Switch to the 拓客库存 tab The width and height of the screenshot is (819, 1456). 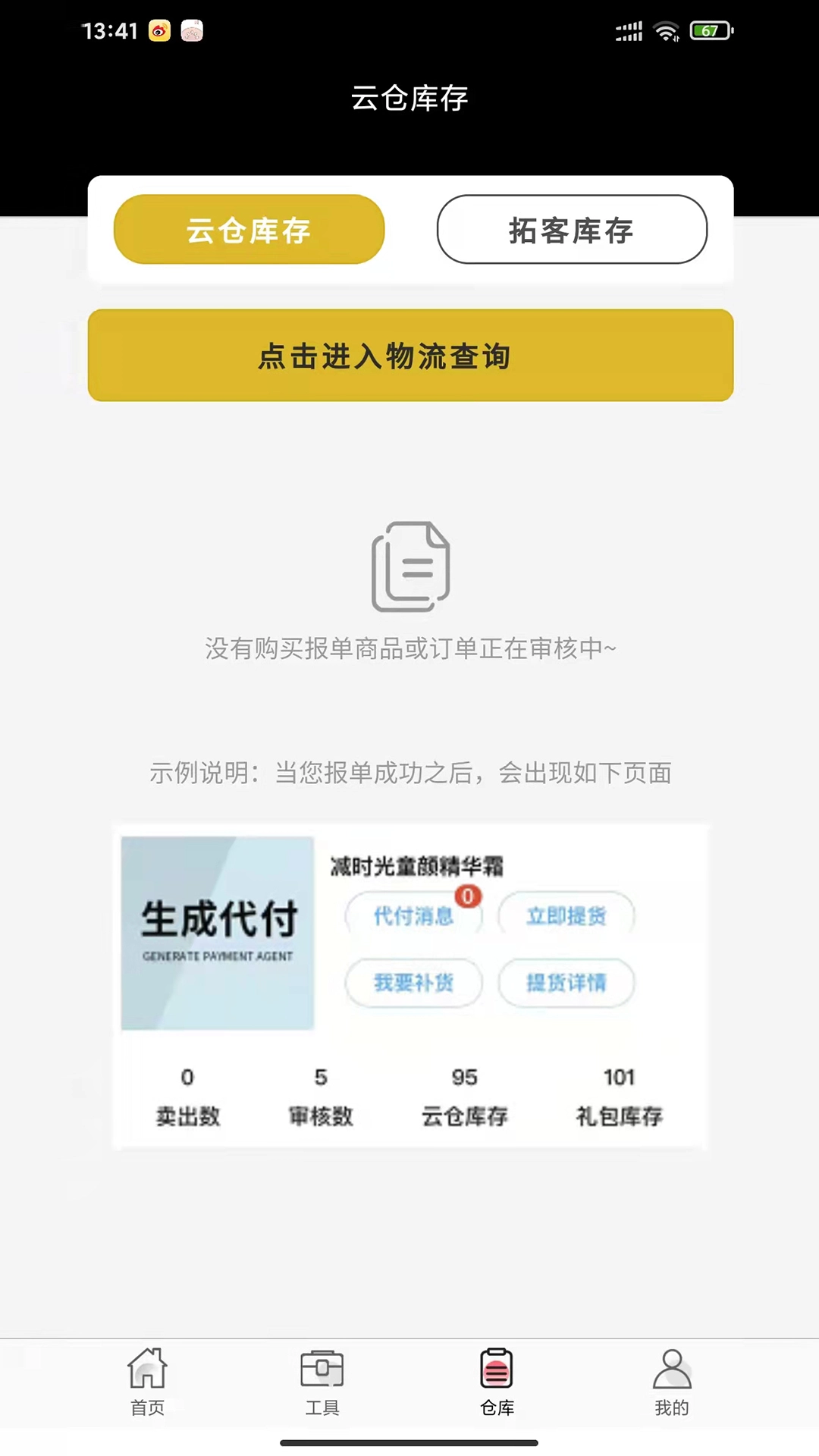tap(571, 230)
